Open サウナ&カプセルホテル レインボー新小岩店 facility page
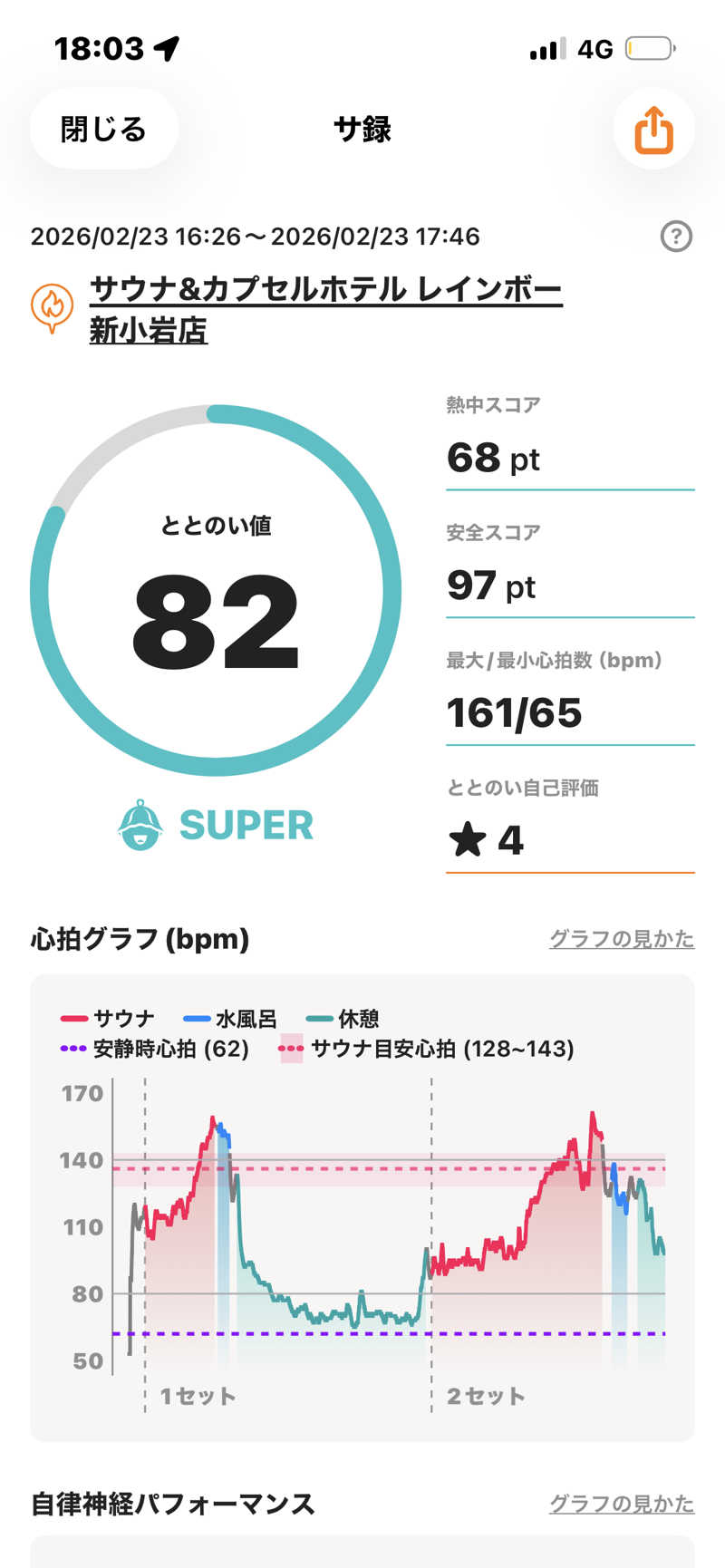This screenshot has width=725, height=1568. tap(325, 309)
